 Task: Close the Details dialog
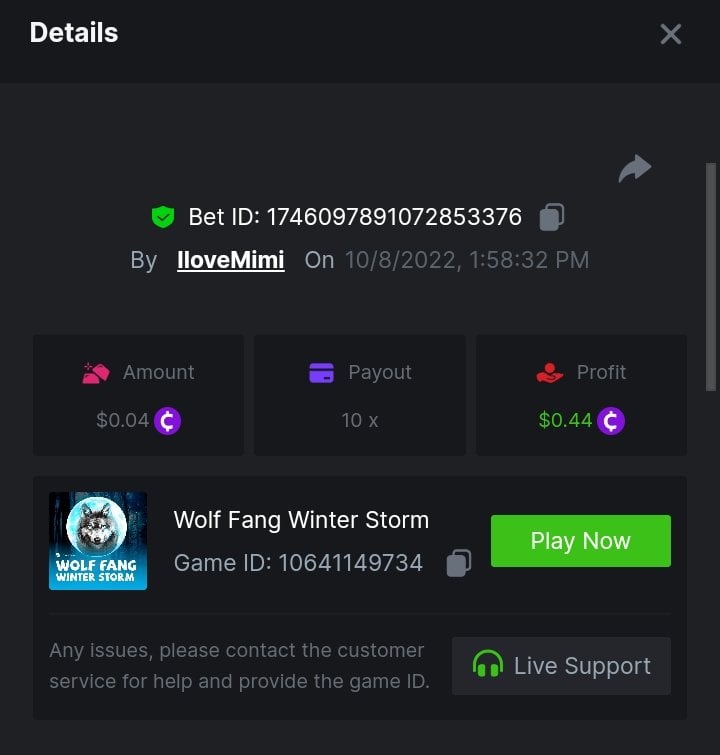(670, 34)
